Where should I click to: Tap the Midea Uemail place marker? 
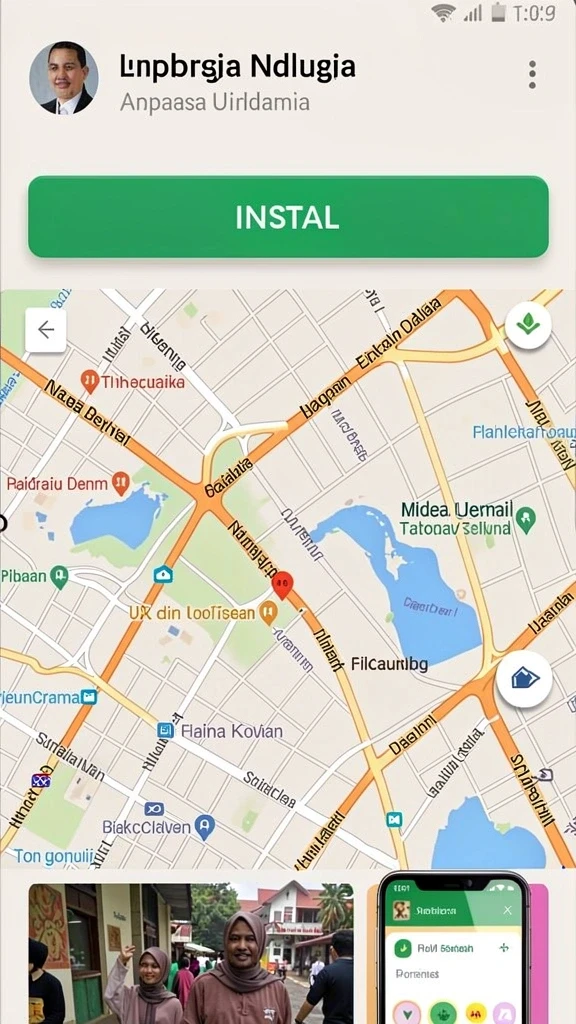pyautogui.click(x=525, y=520)
